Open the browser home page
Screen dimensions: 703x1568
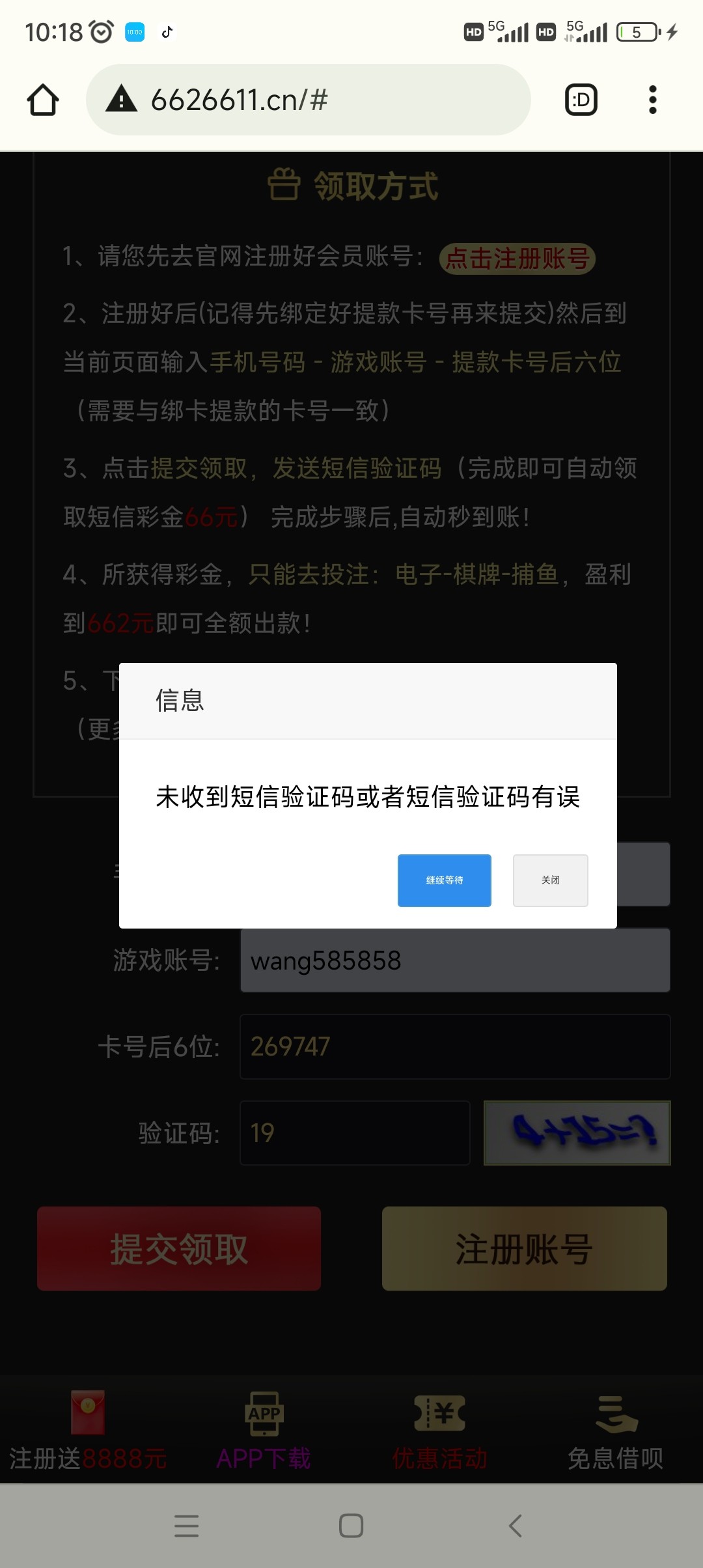[43, 100]
